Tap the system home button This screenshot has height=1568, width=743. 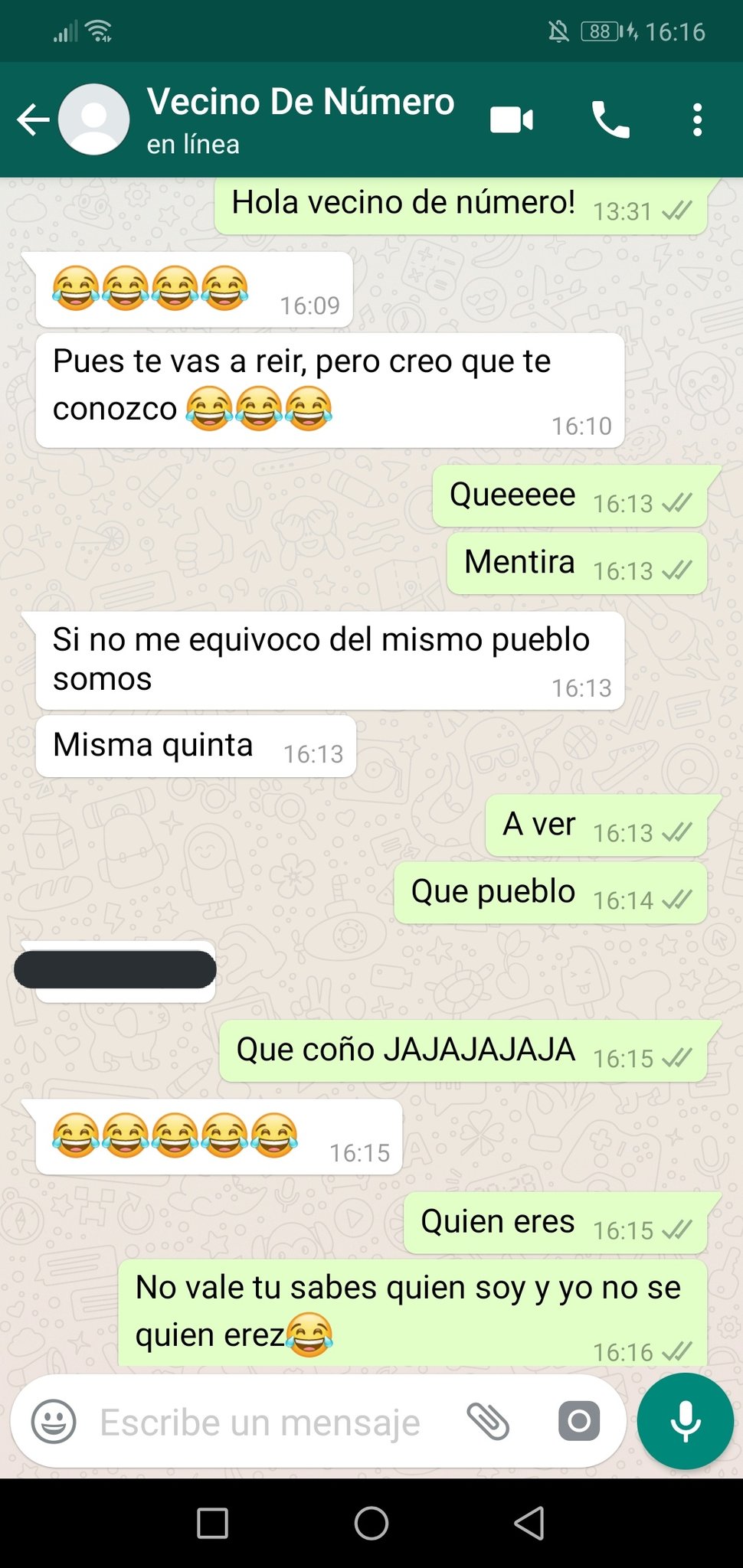tap(371, 1523)
